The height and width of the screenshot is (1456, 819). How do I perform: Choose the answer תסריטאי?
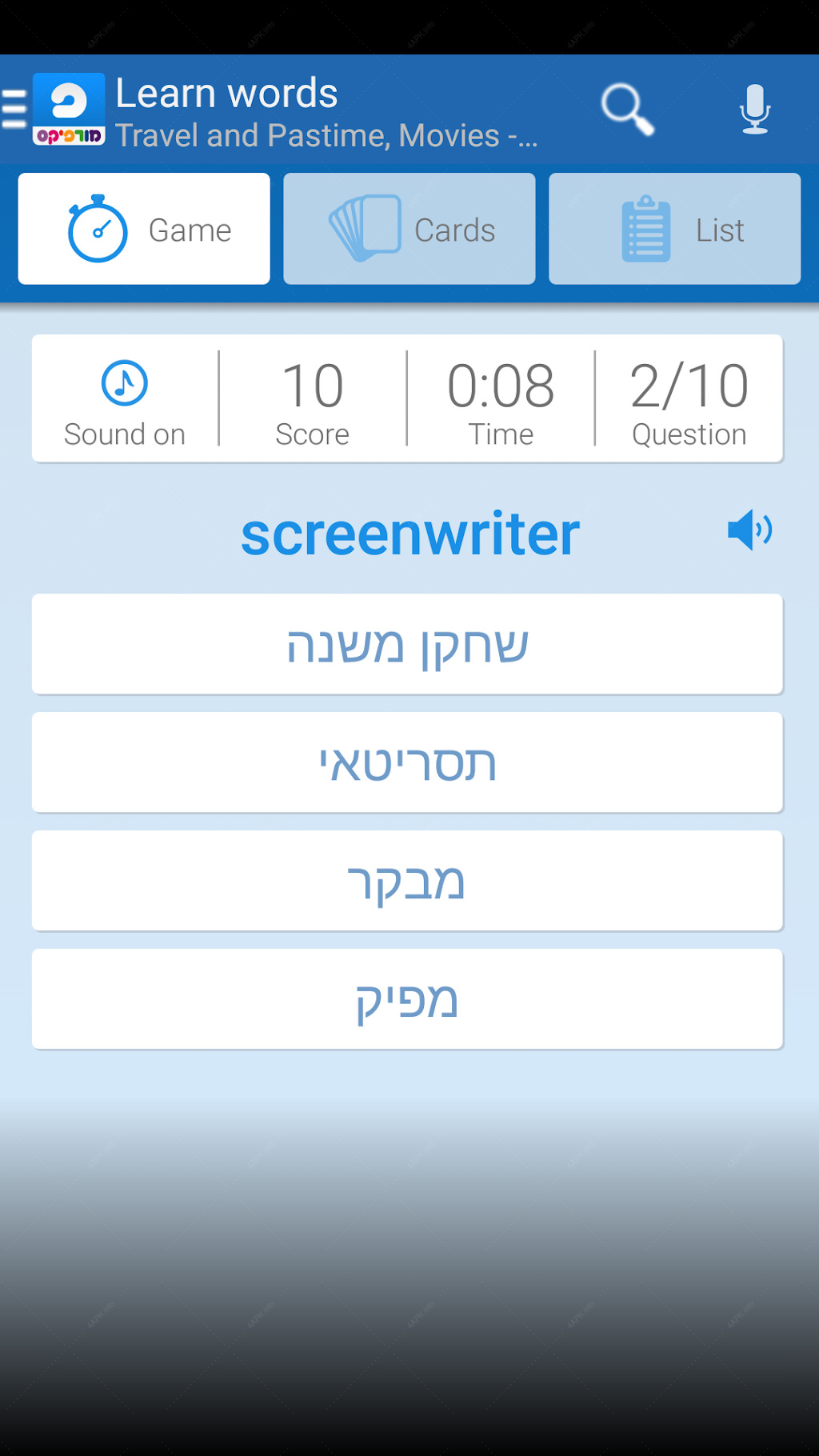pos(407,762)
